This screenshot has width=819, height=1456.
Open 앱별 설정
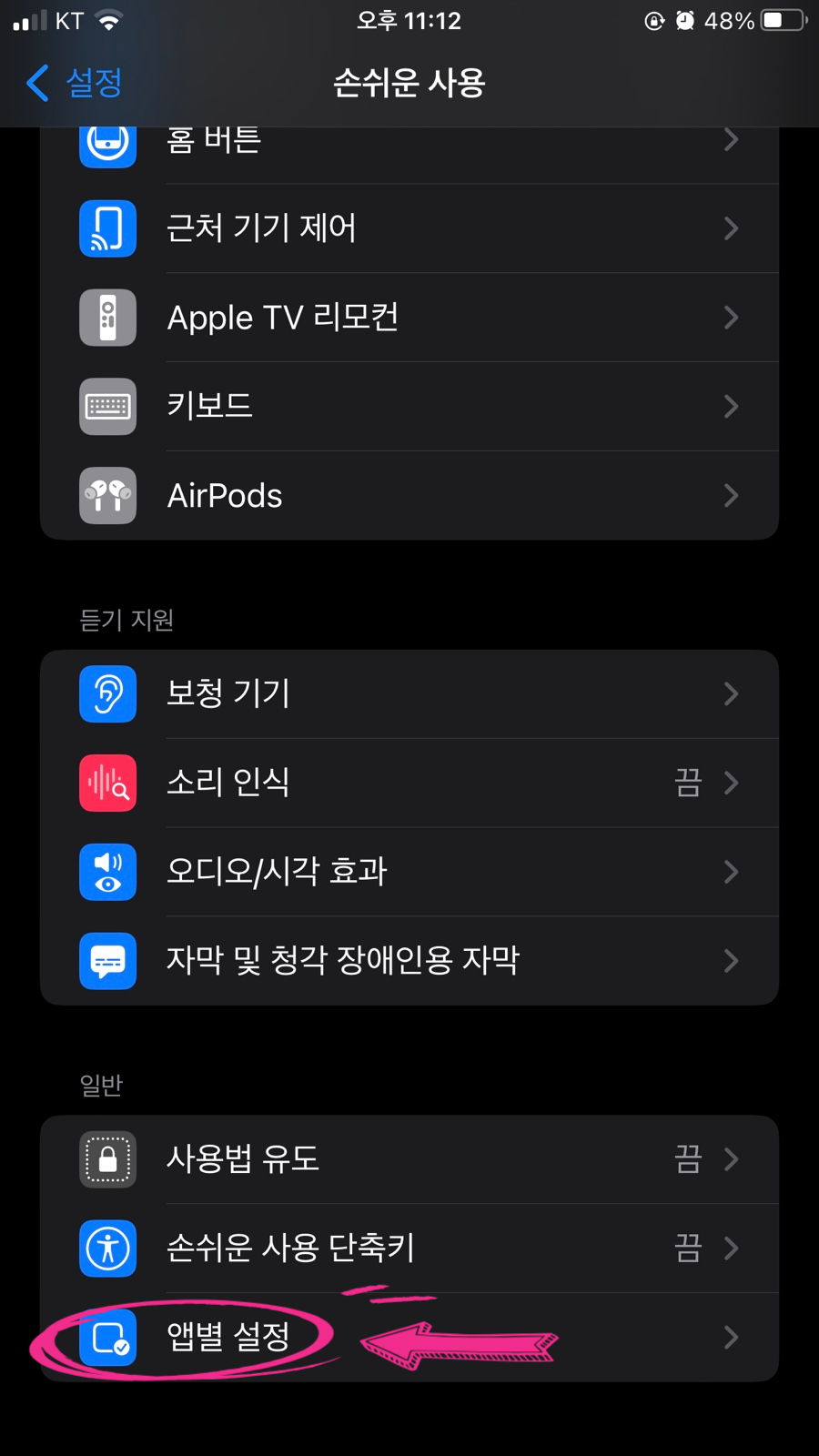click(x=409, y=1339)
